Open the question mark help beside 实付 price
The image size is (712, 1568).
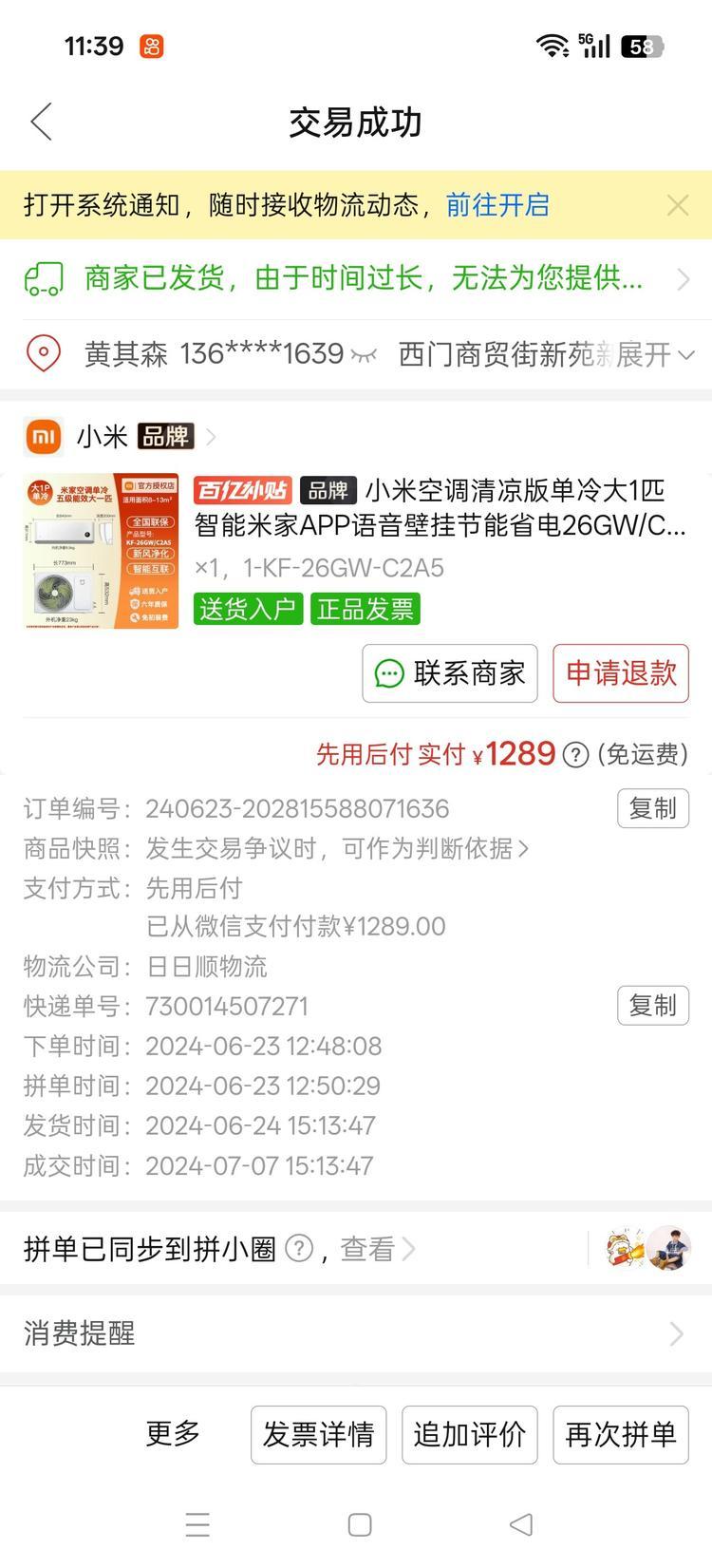[575, 755]
